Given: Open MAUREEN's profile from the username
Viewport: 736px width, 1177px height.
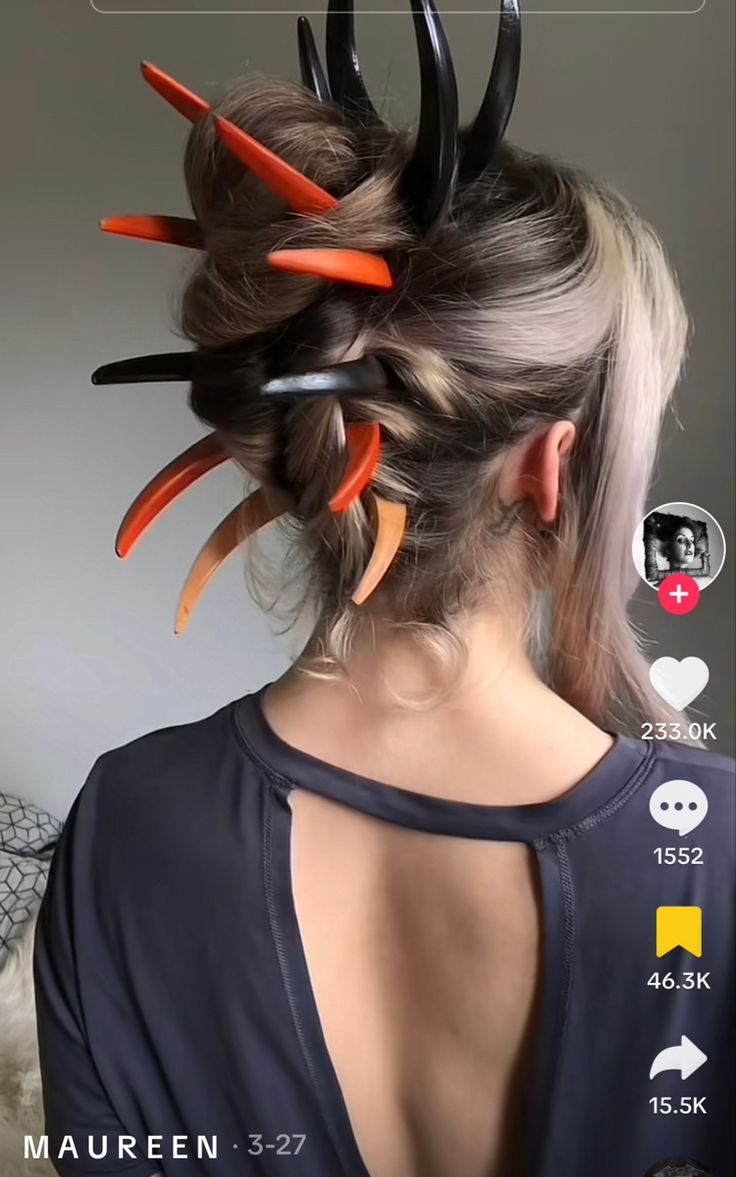Looking at the screenshot, I should click(x=121, y=1146).
